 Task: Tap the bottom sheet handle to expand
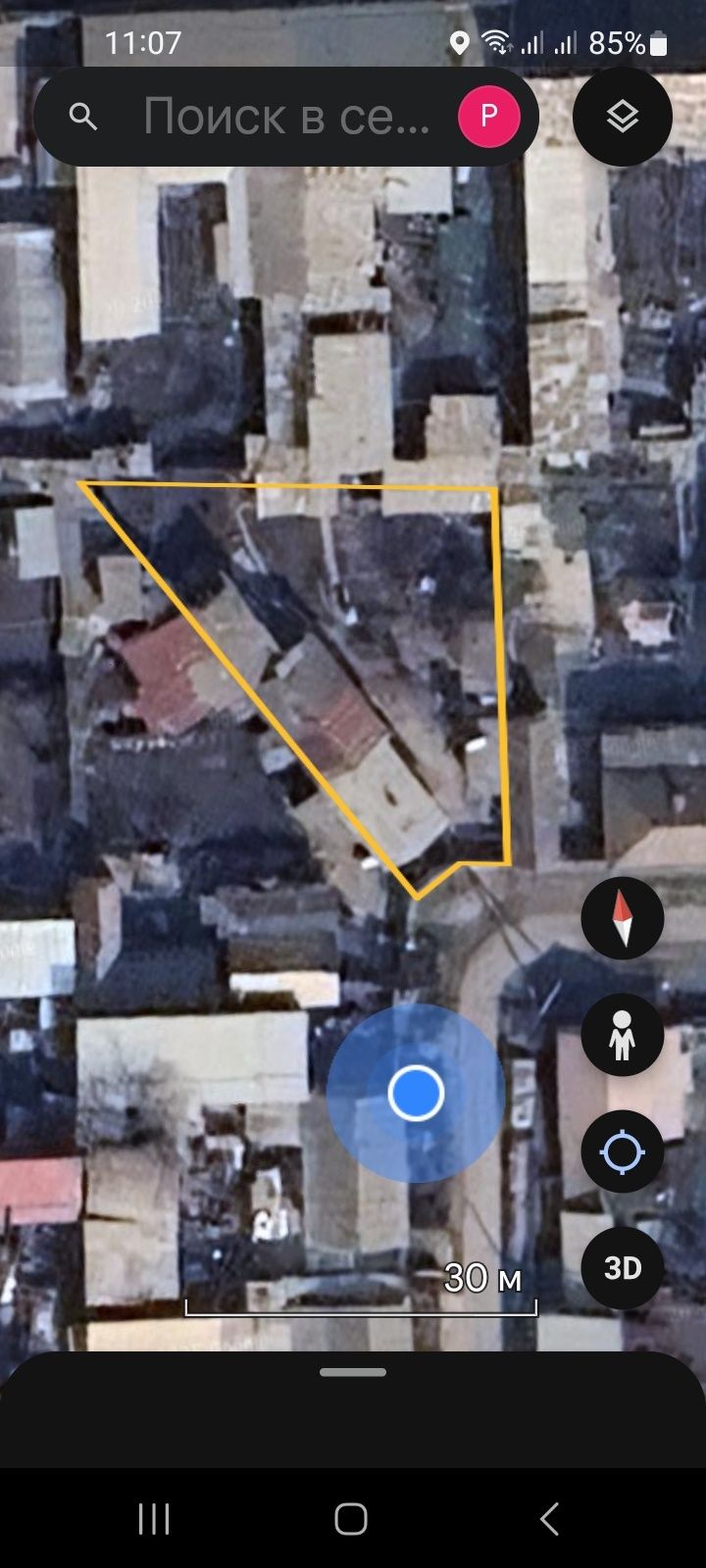tap(353, 1372)
